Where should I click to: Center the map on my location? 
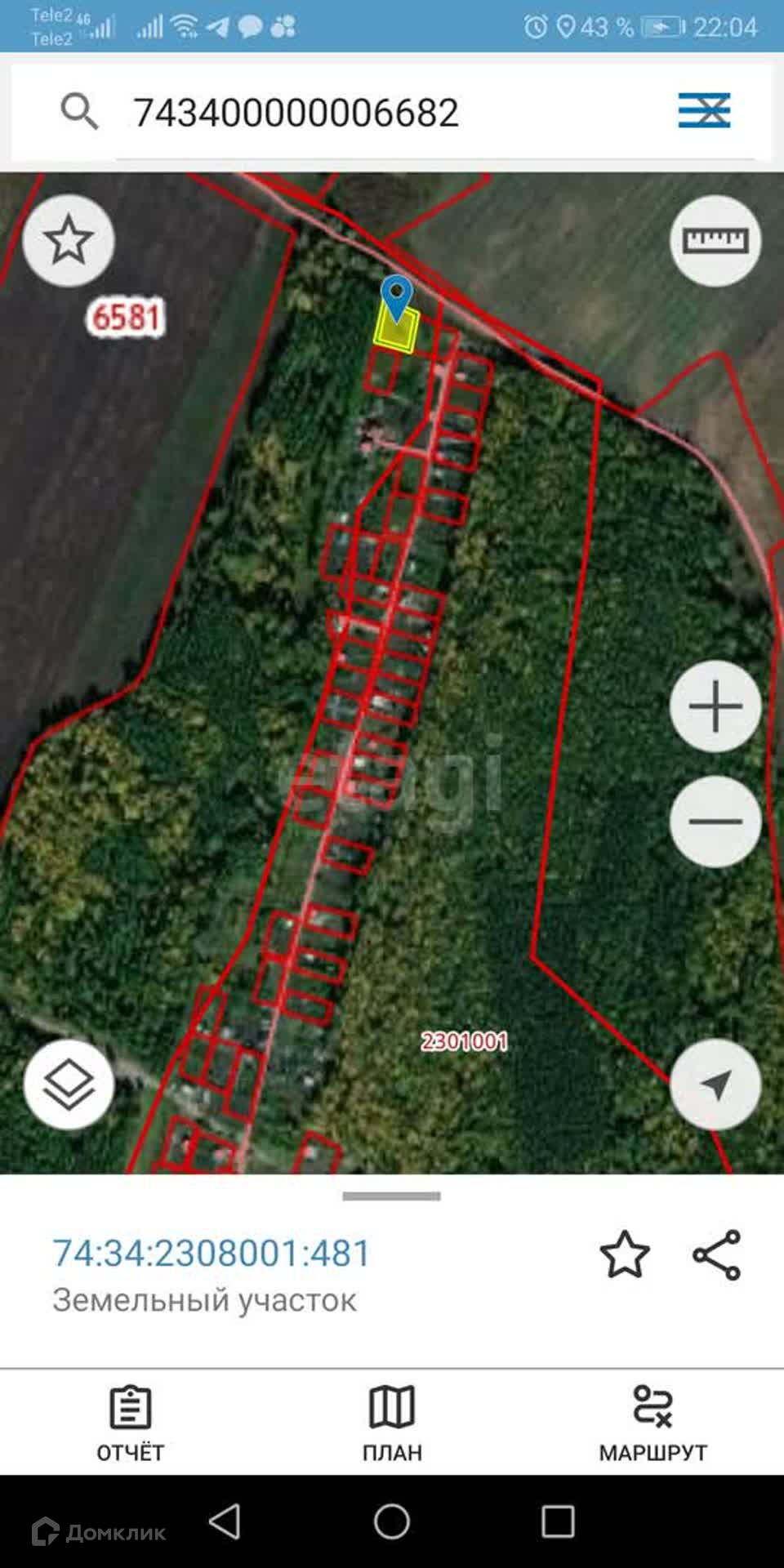click(715, 1085)
